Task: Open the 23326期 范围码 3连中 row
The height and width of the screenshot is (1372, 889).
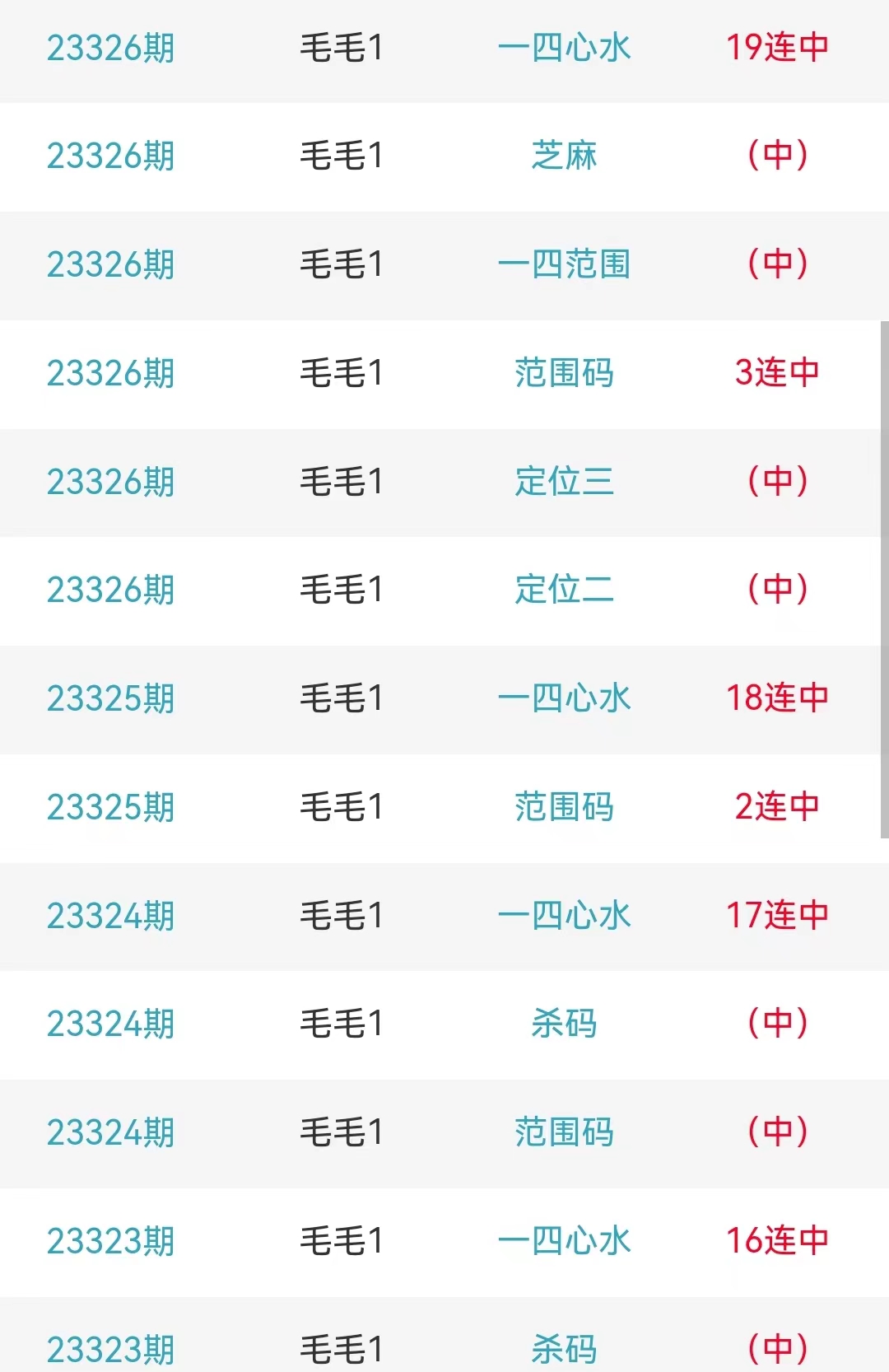Action: point(564,373)
